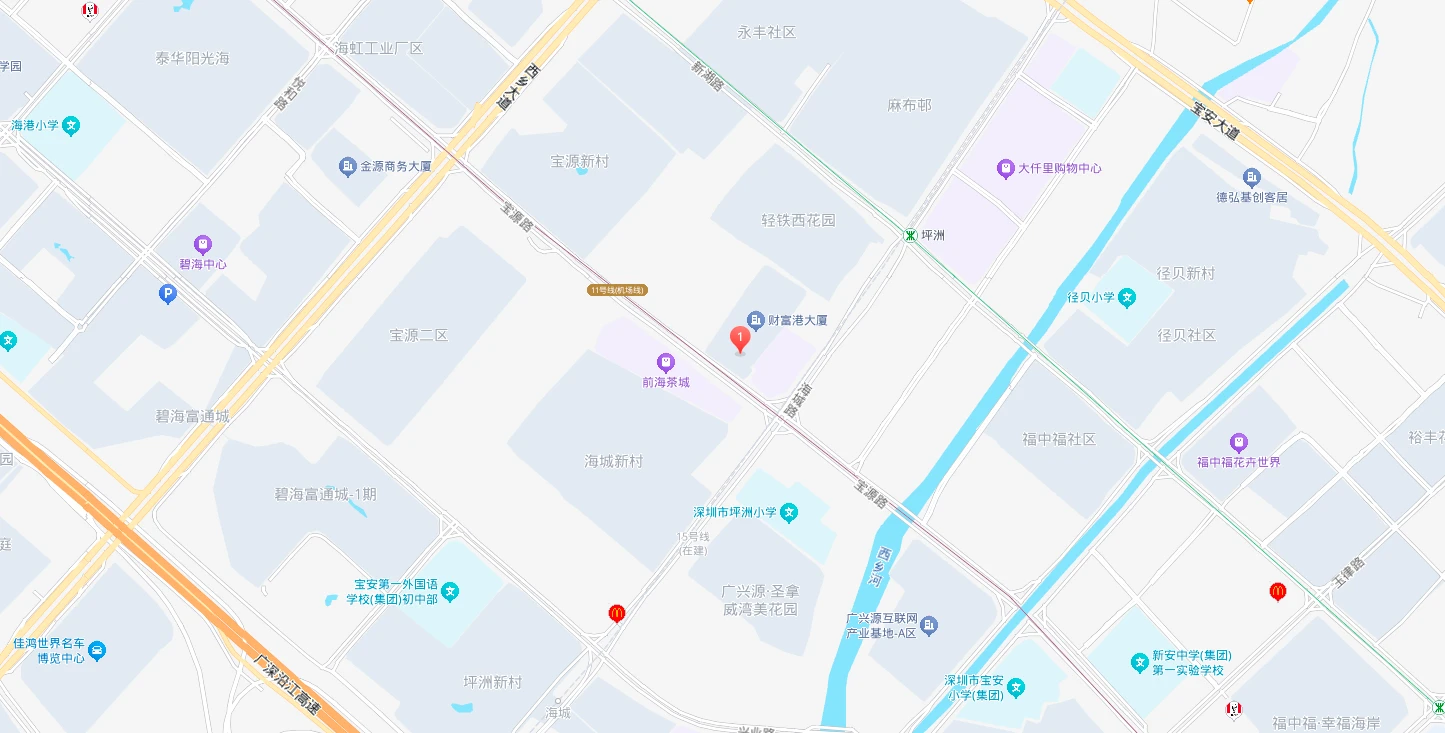The height and width of the screenshot is (733, 1445).
Task: Open the 新安中学第一实验学校 school marker
Action: click(x=1139, y=662)
